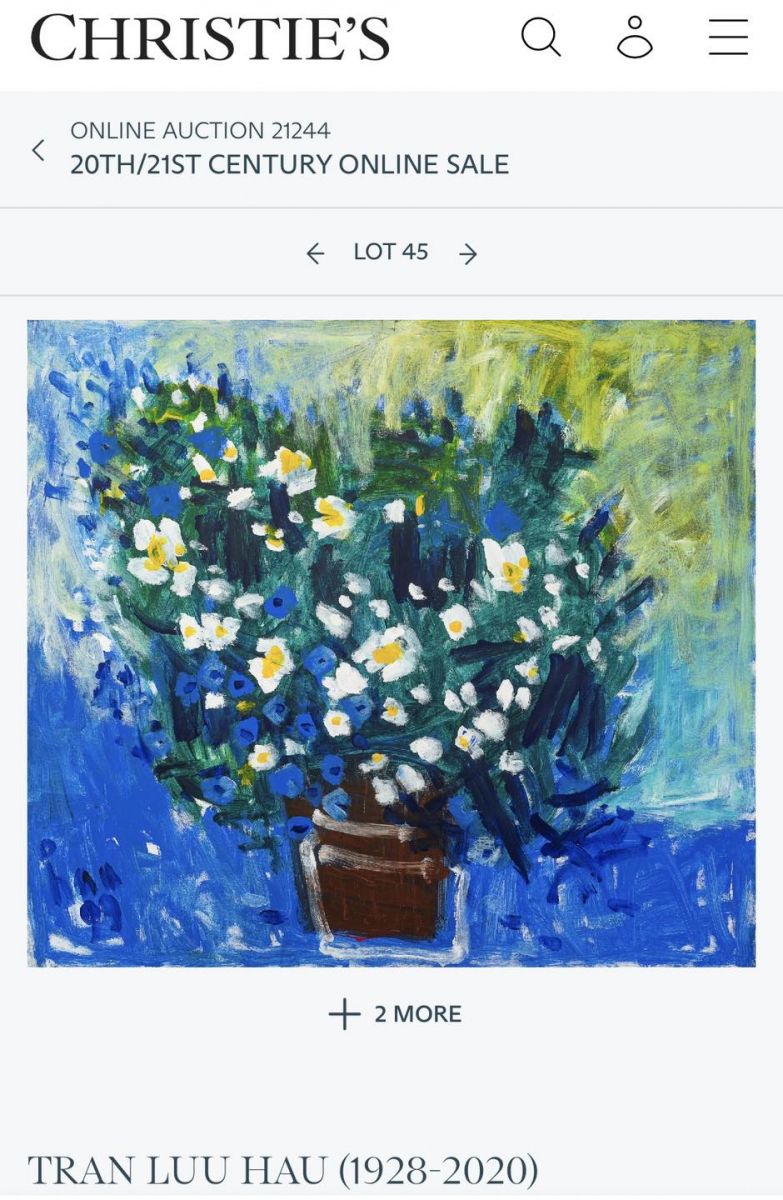Go to the next lot
This screenshot has height=1200, width=783.
[x=468, y=253]
